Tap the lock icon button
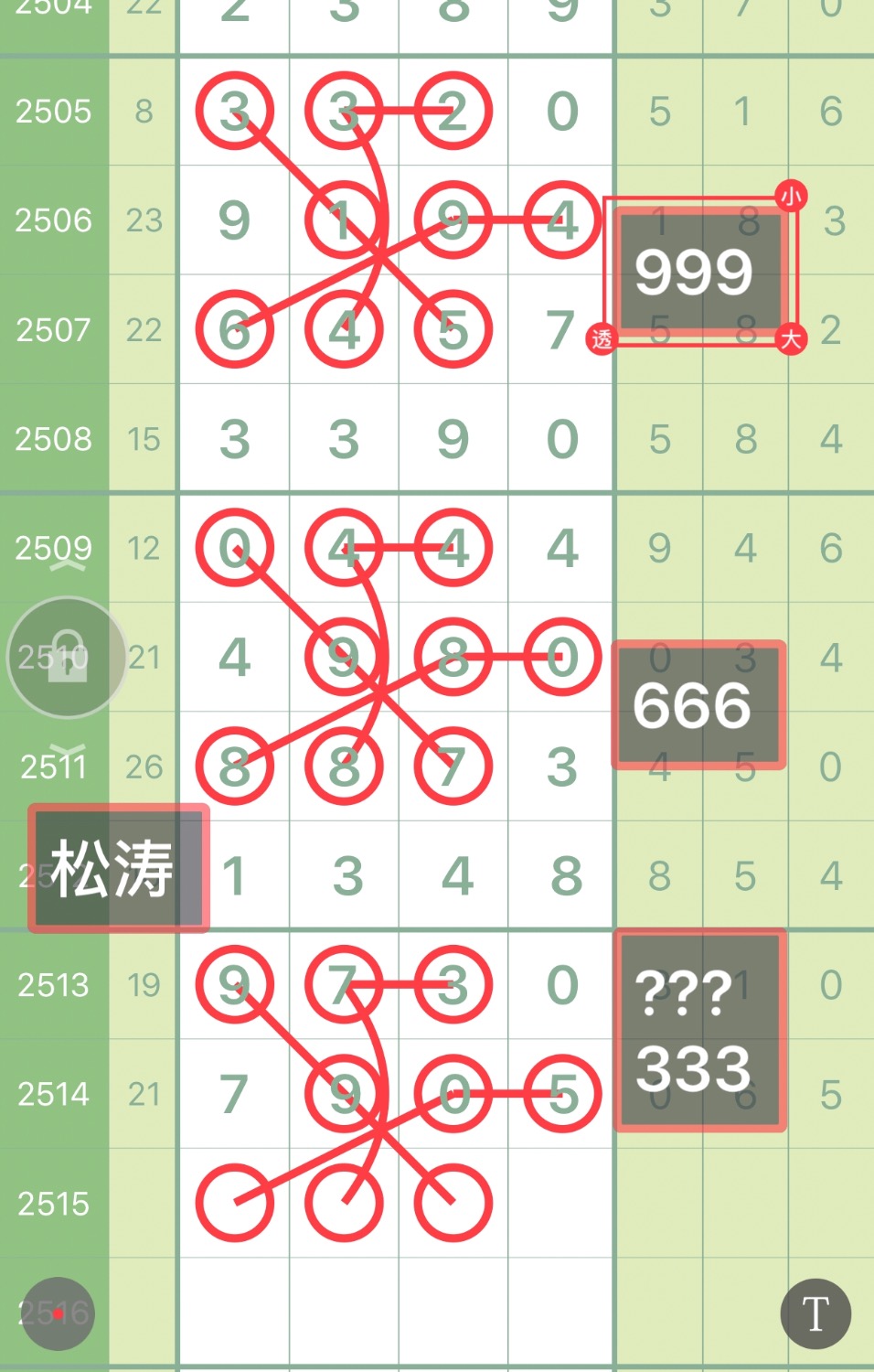Viewport: 874px width, 1372px height. 67,657
